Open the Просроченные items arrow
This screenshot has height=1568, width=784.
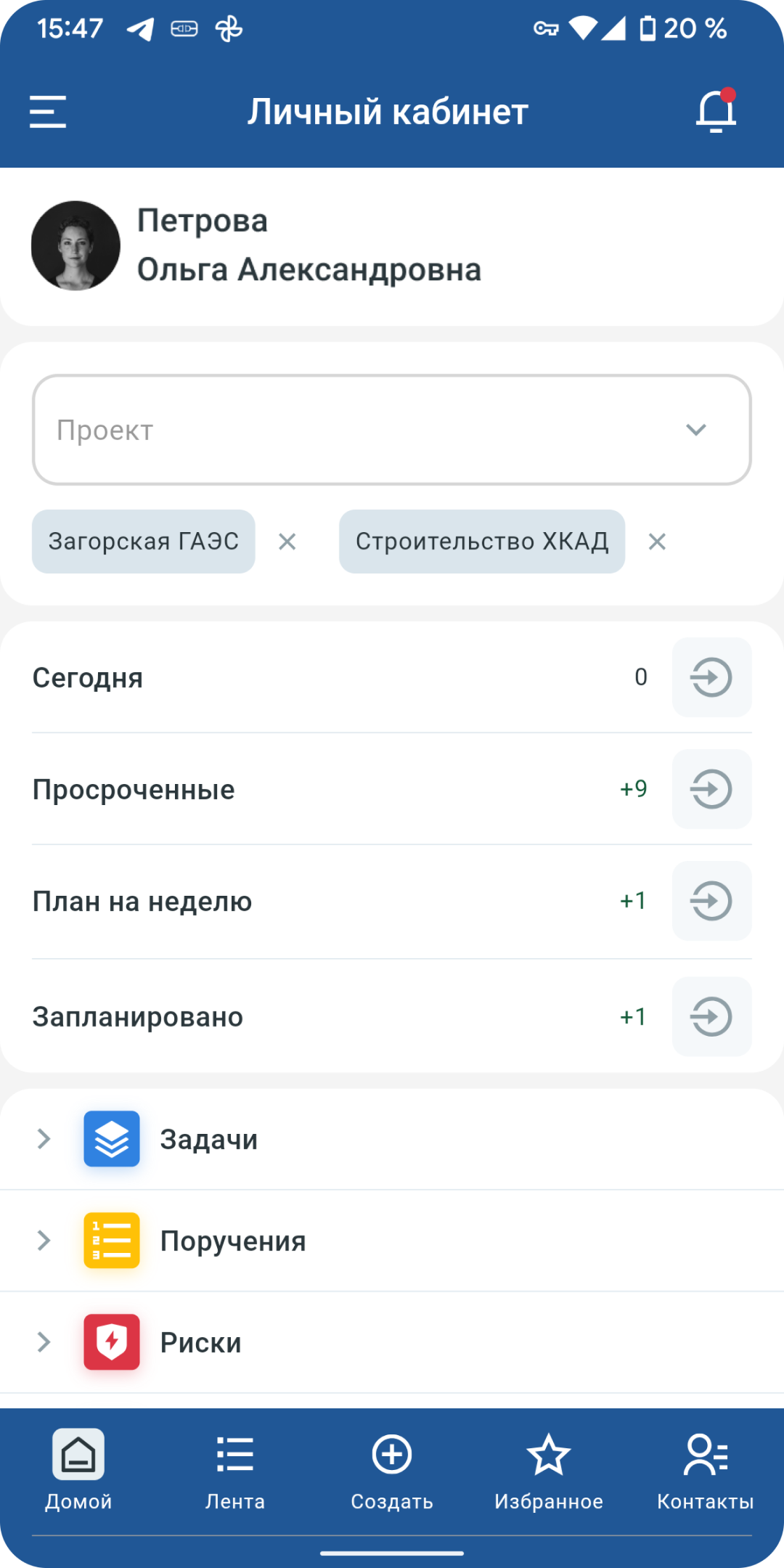[x=711, y=789]
